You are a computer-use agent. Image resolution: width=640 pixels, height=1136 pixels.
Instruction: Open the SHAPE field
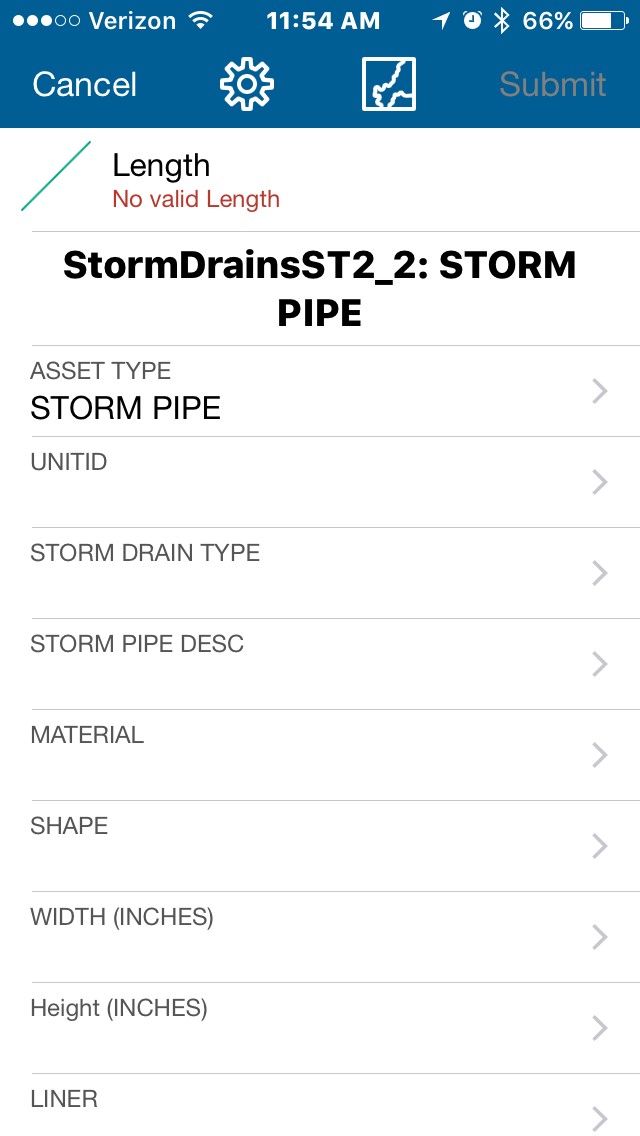(x=320, y=846)
